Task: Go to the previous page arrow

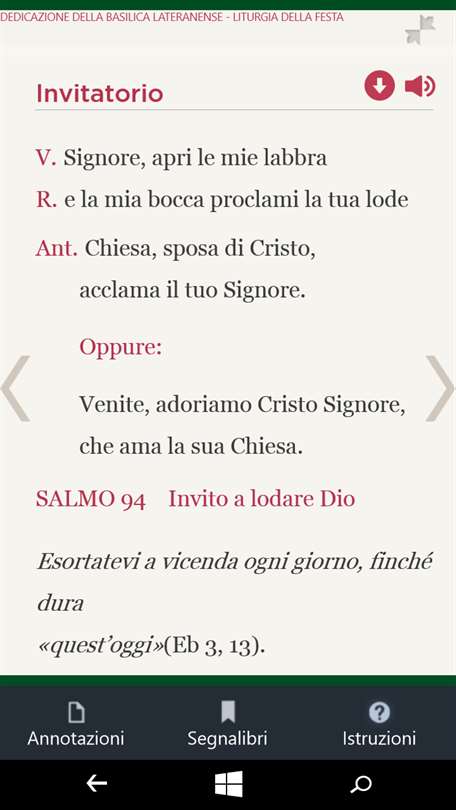Action: (15, 388)
